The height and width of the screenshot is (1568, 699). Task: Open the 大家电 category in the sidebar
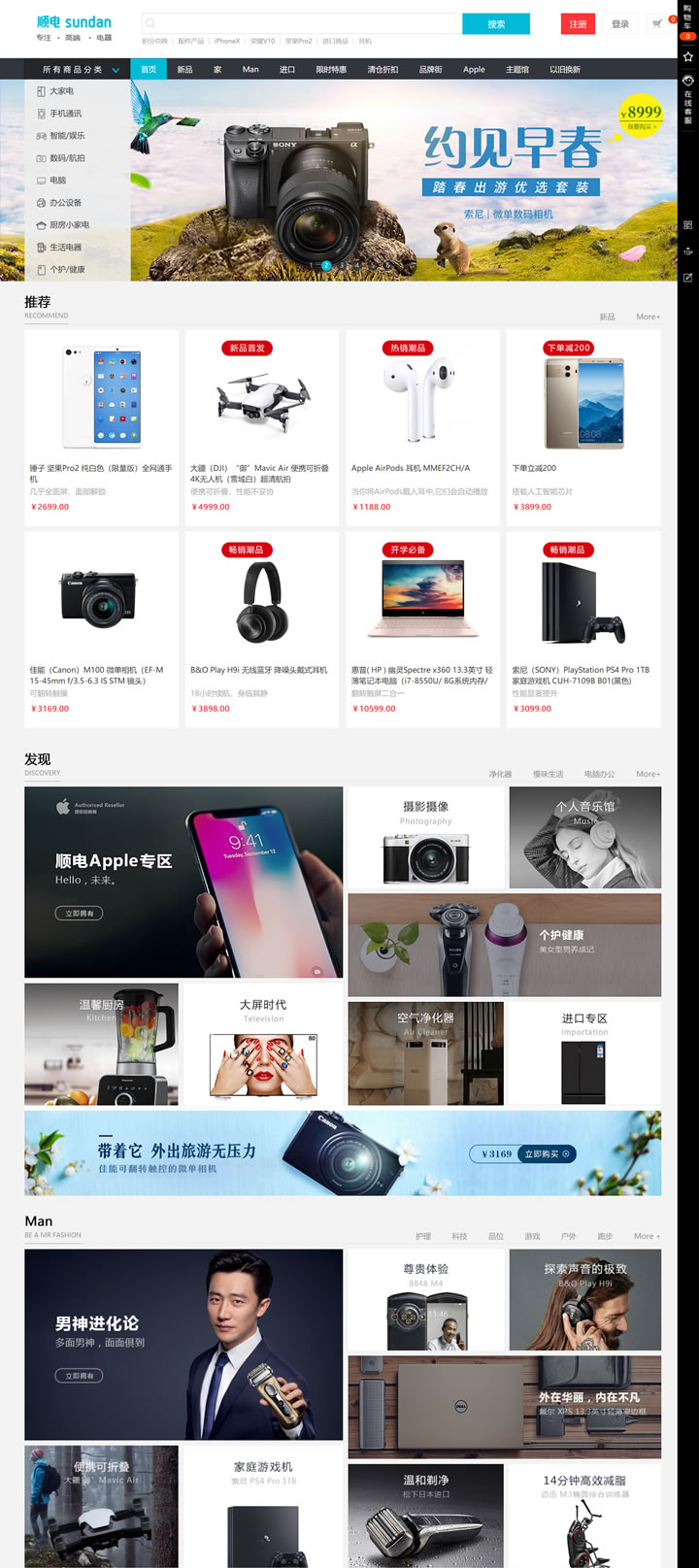[62, 91]
